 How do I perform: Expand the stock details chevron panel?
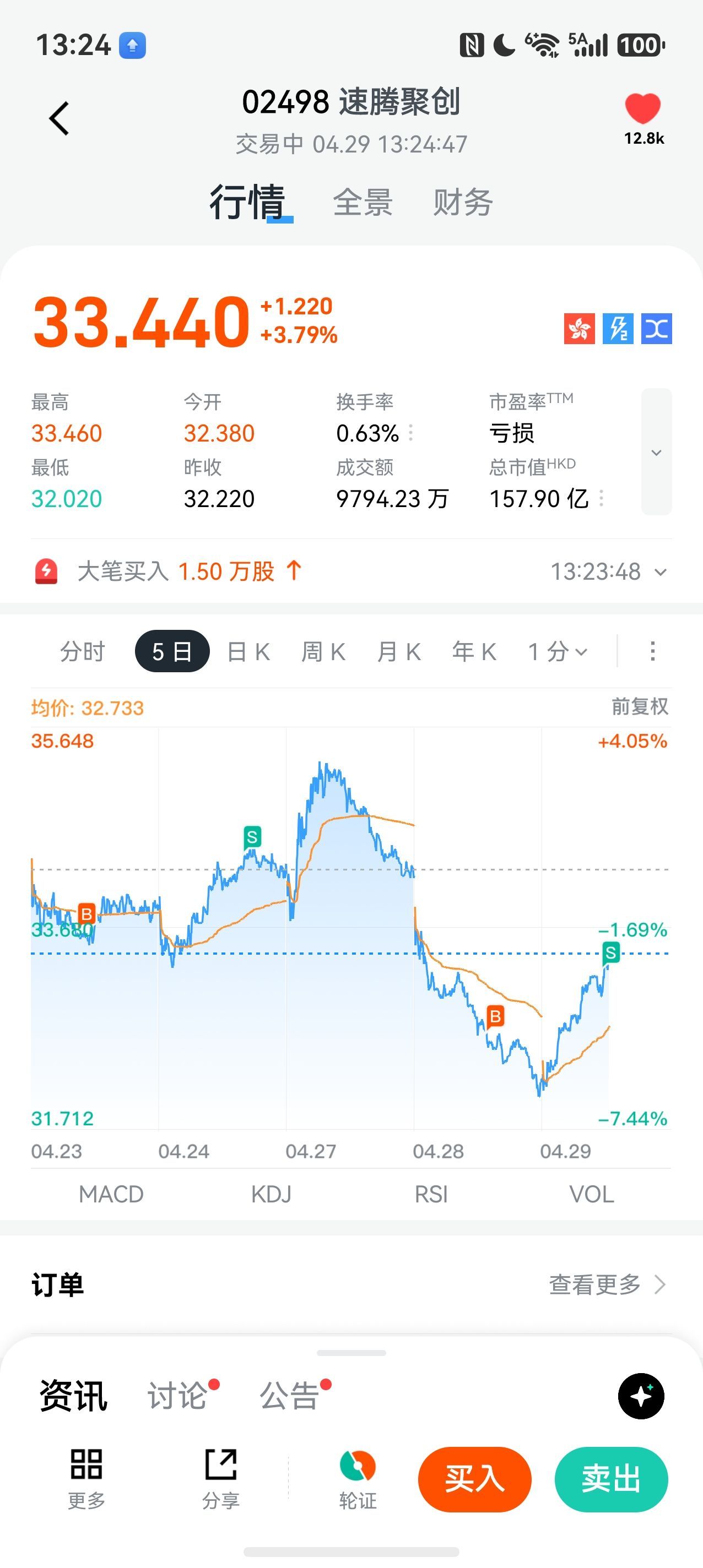[x=656, y=452]
